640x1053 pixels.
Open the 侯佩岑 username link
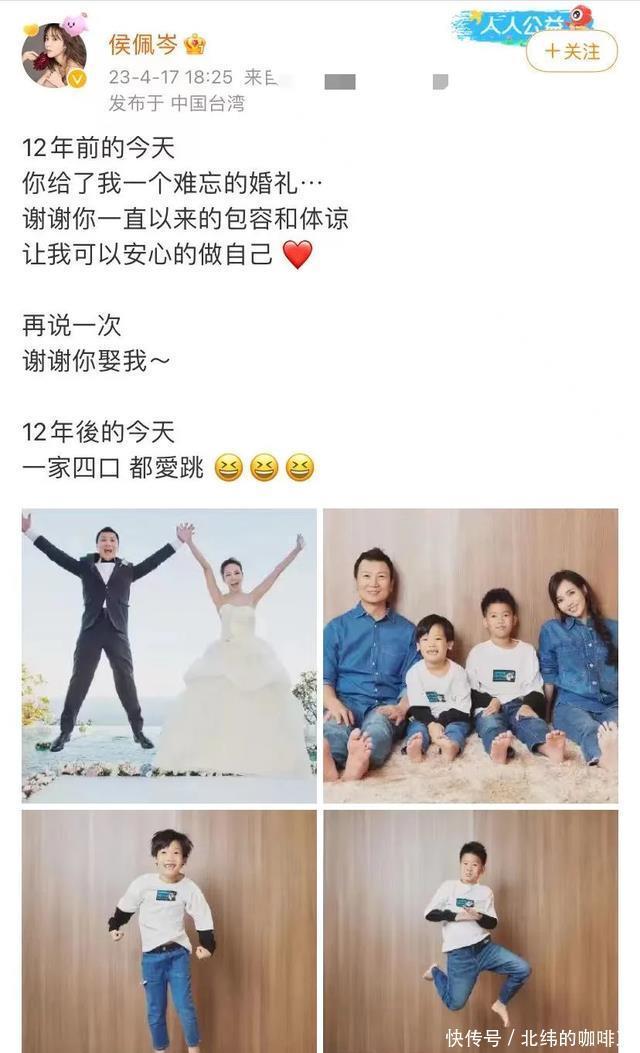click(143, 44)
